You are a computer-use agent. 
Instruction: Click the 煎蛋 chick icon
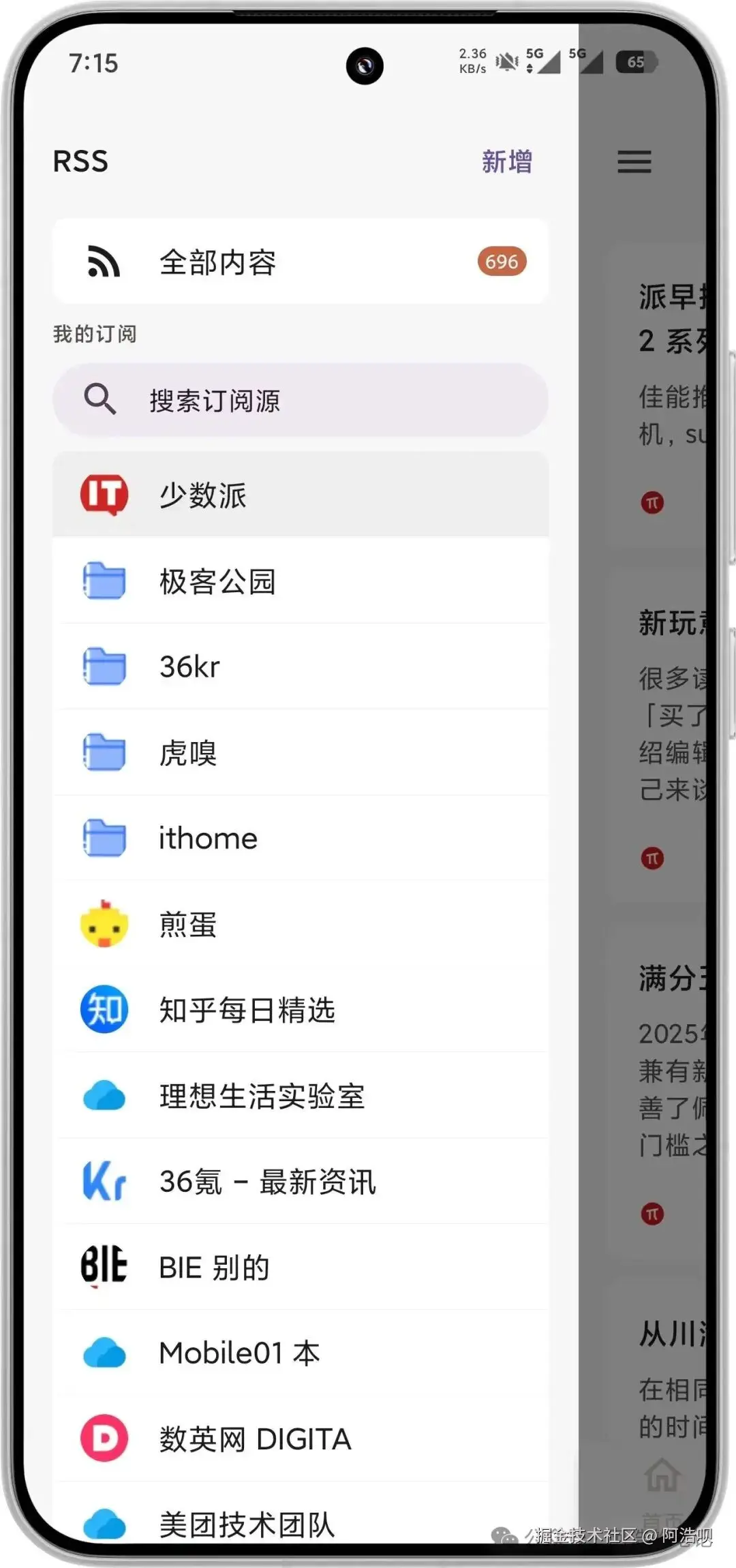(x=102, y=925)
